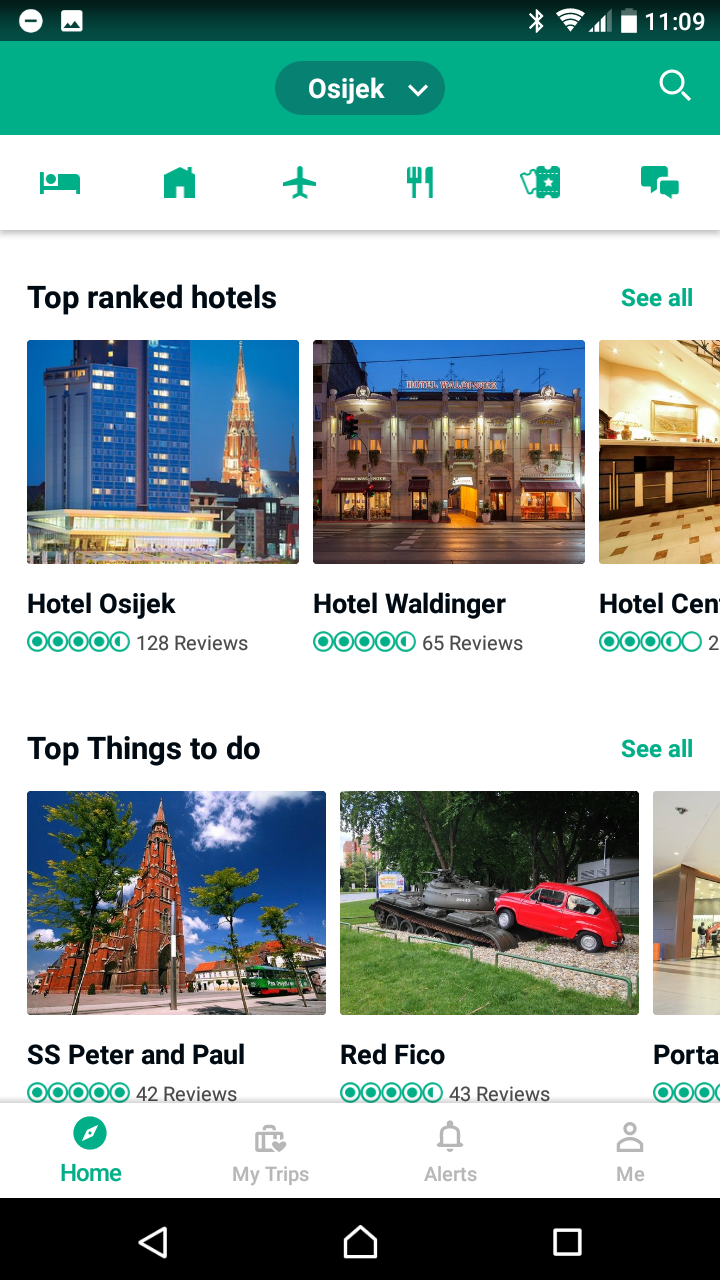See all Top Things to do
The width and height of the screenshot is (720, 1280).
tap(656, 749)
